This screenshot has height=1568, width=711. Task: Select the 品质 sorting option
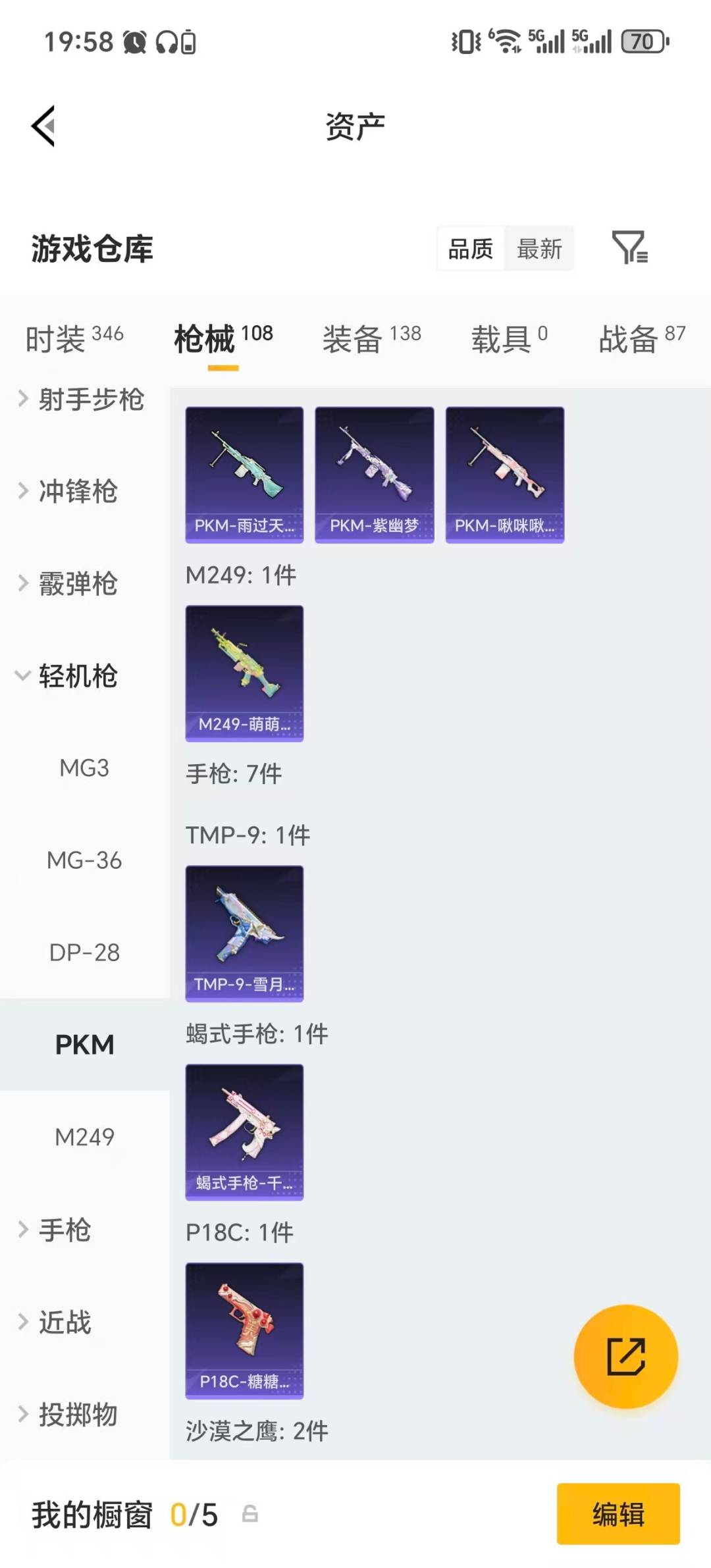tap(469, 249)
